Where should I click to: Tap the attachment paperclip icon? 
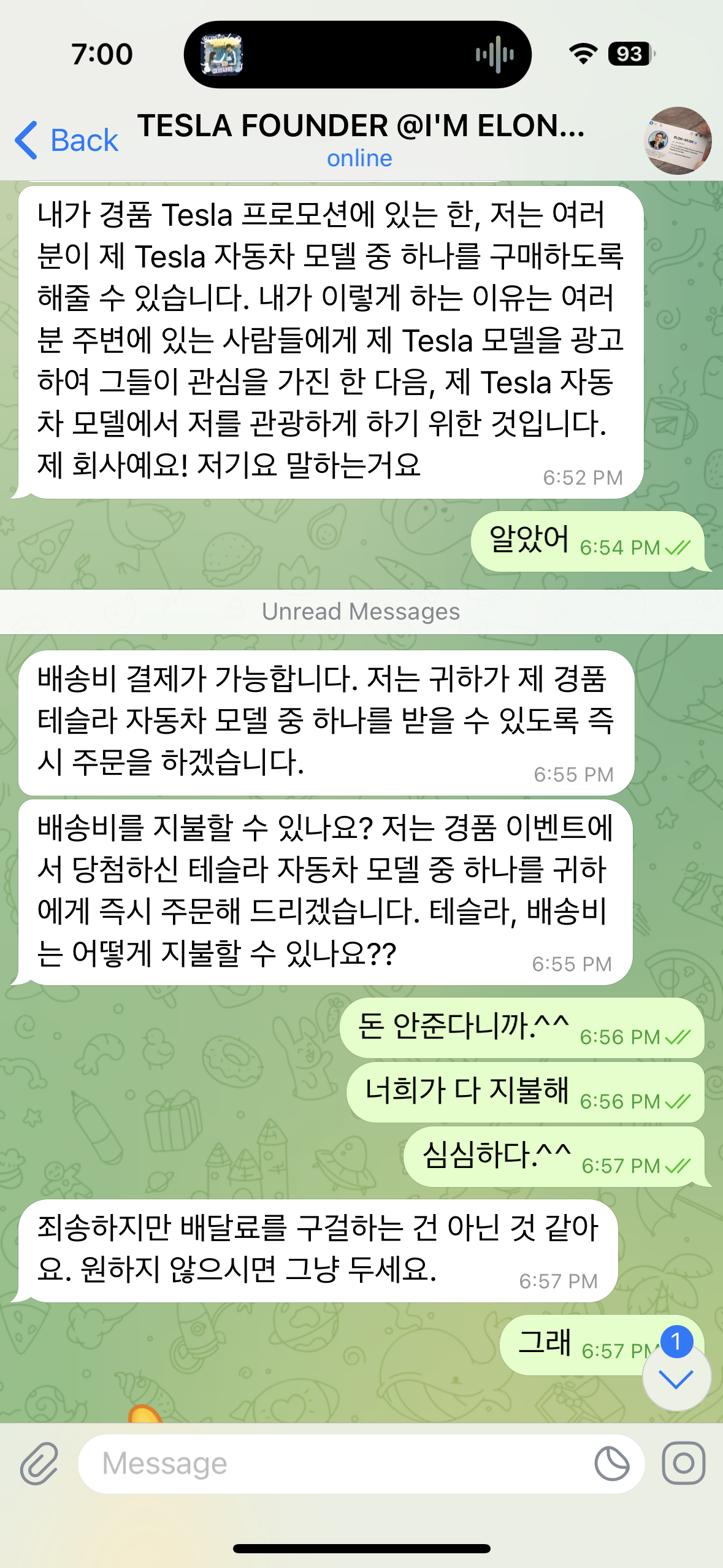[x=39, y=1464]
